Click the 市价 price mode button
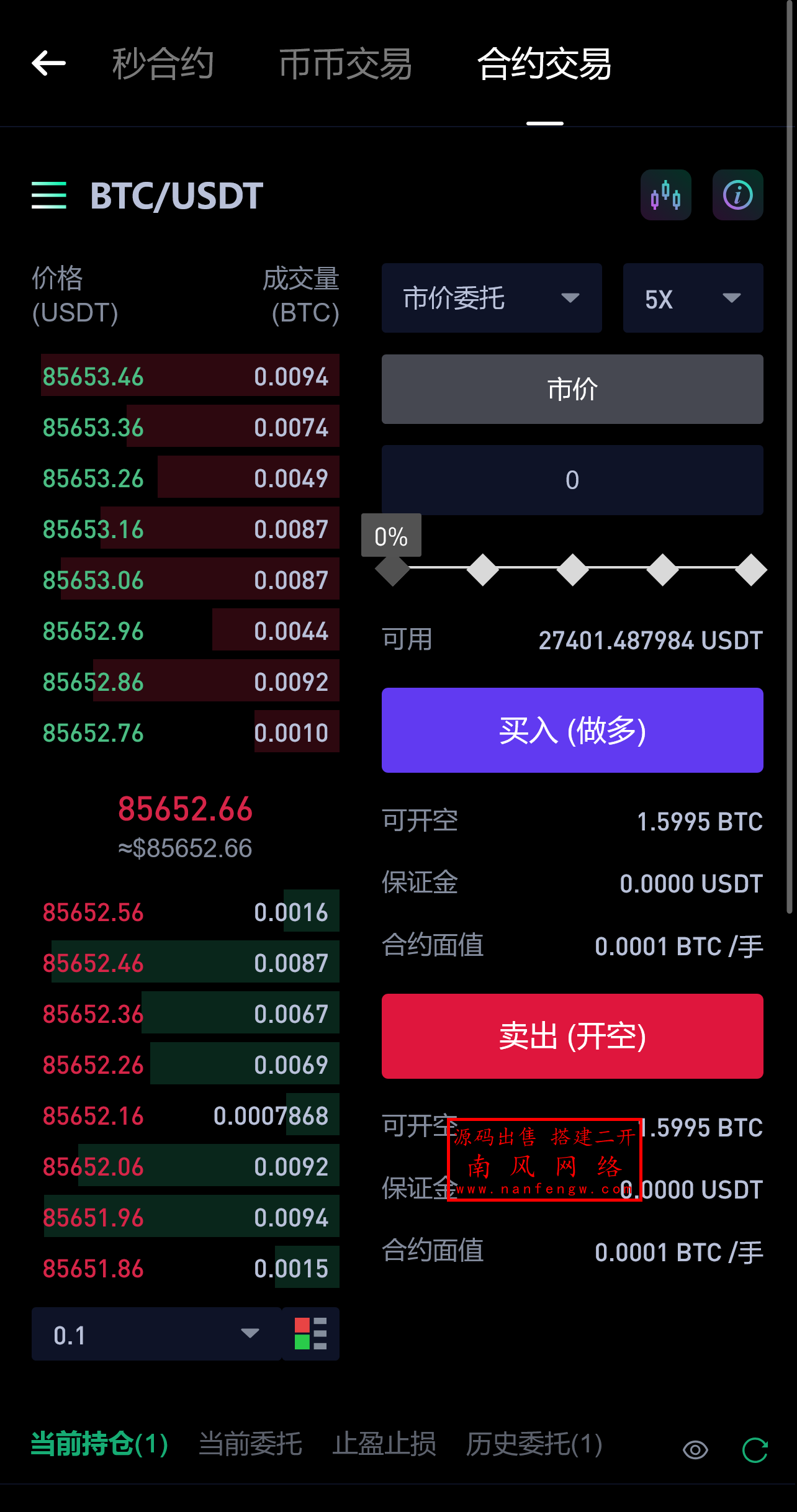 point(572,390)
